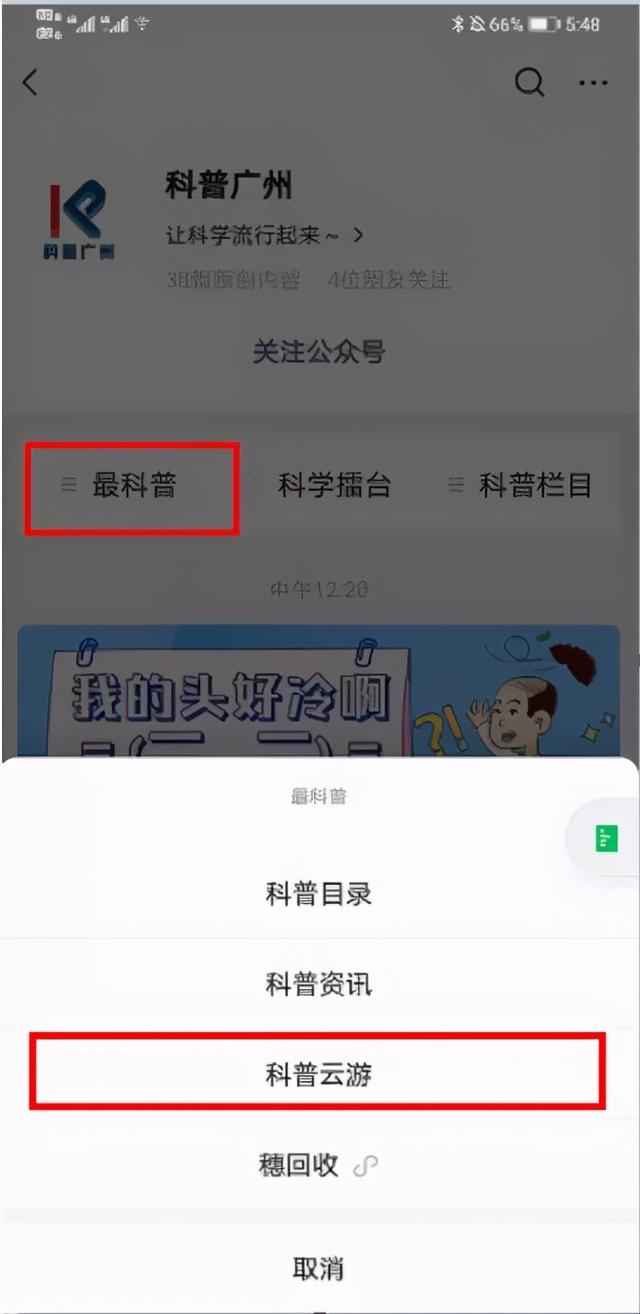640x1314 pixels.
Task: Open the 最科普 menu tab
Action: point(133,486)
